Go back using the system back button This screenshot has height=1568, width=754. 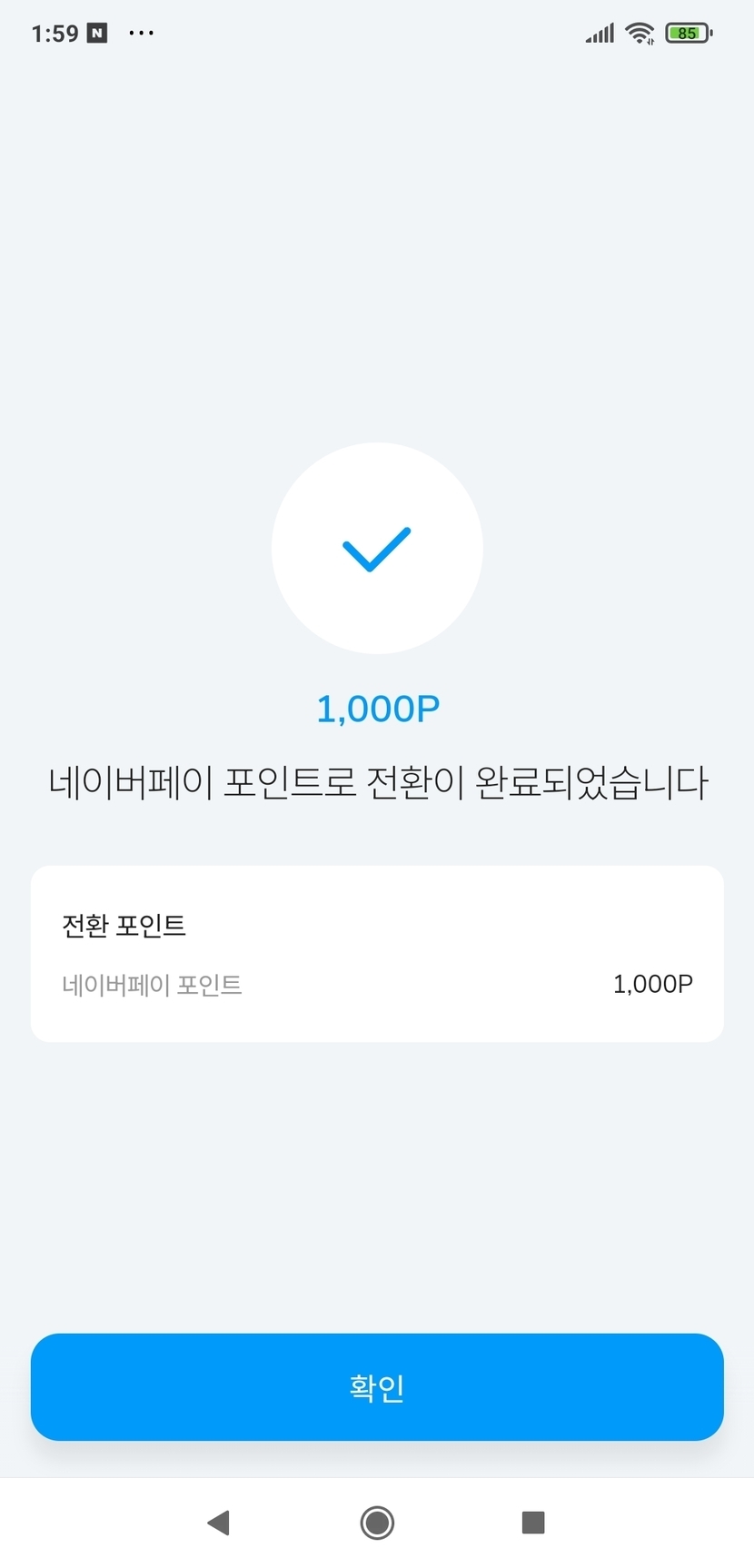coord(218,1523)
